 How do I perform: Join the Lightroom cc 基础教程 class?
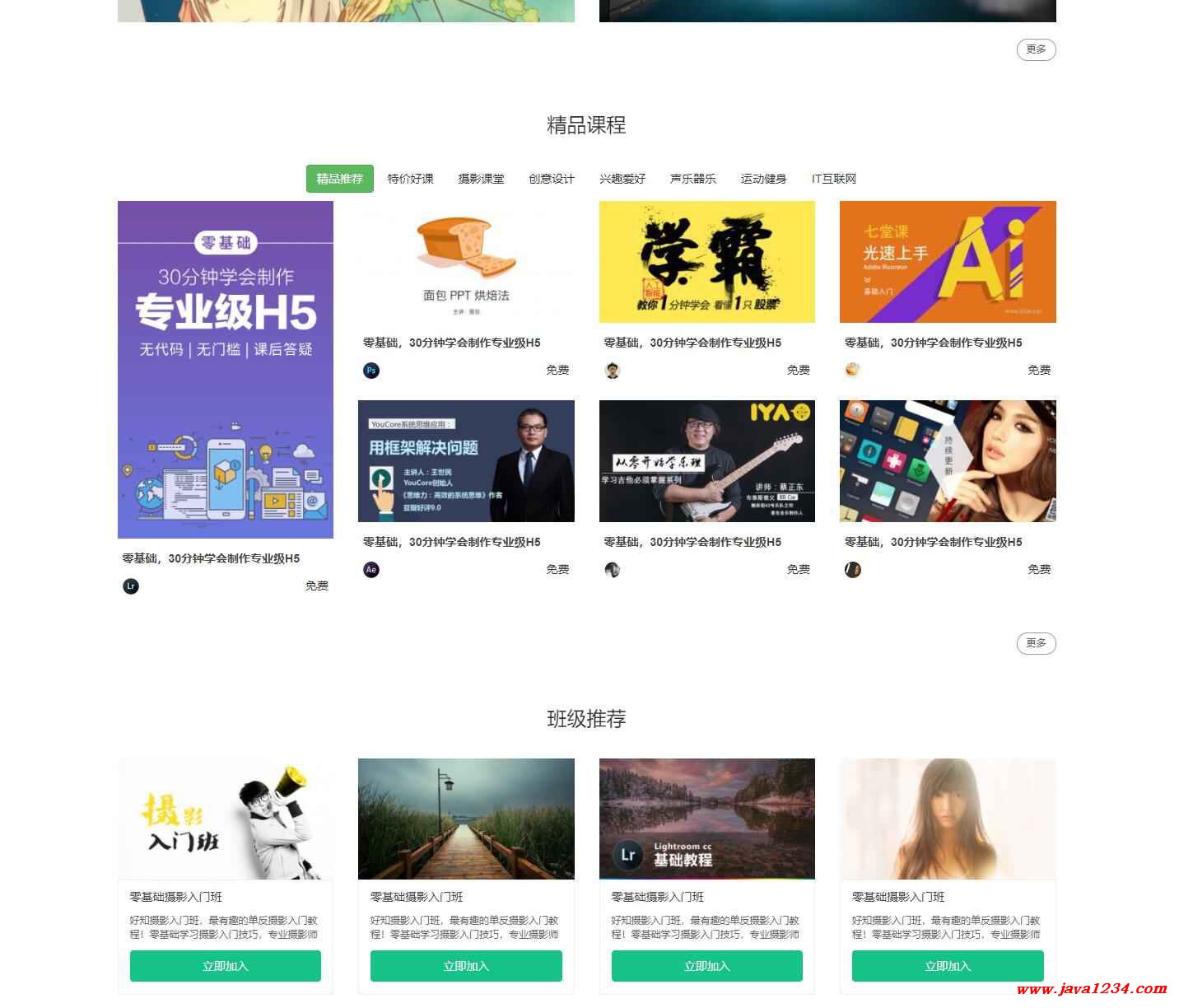tap(706, 966)
